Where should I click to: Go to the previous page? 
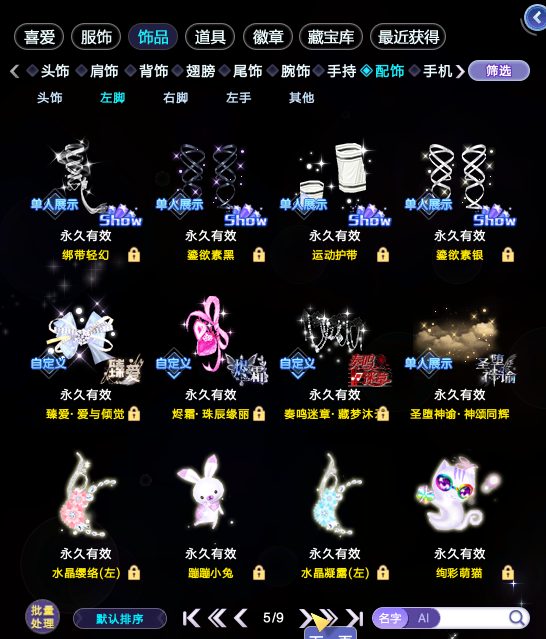click(240, 618)
